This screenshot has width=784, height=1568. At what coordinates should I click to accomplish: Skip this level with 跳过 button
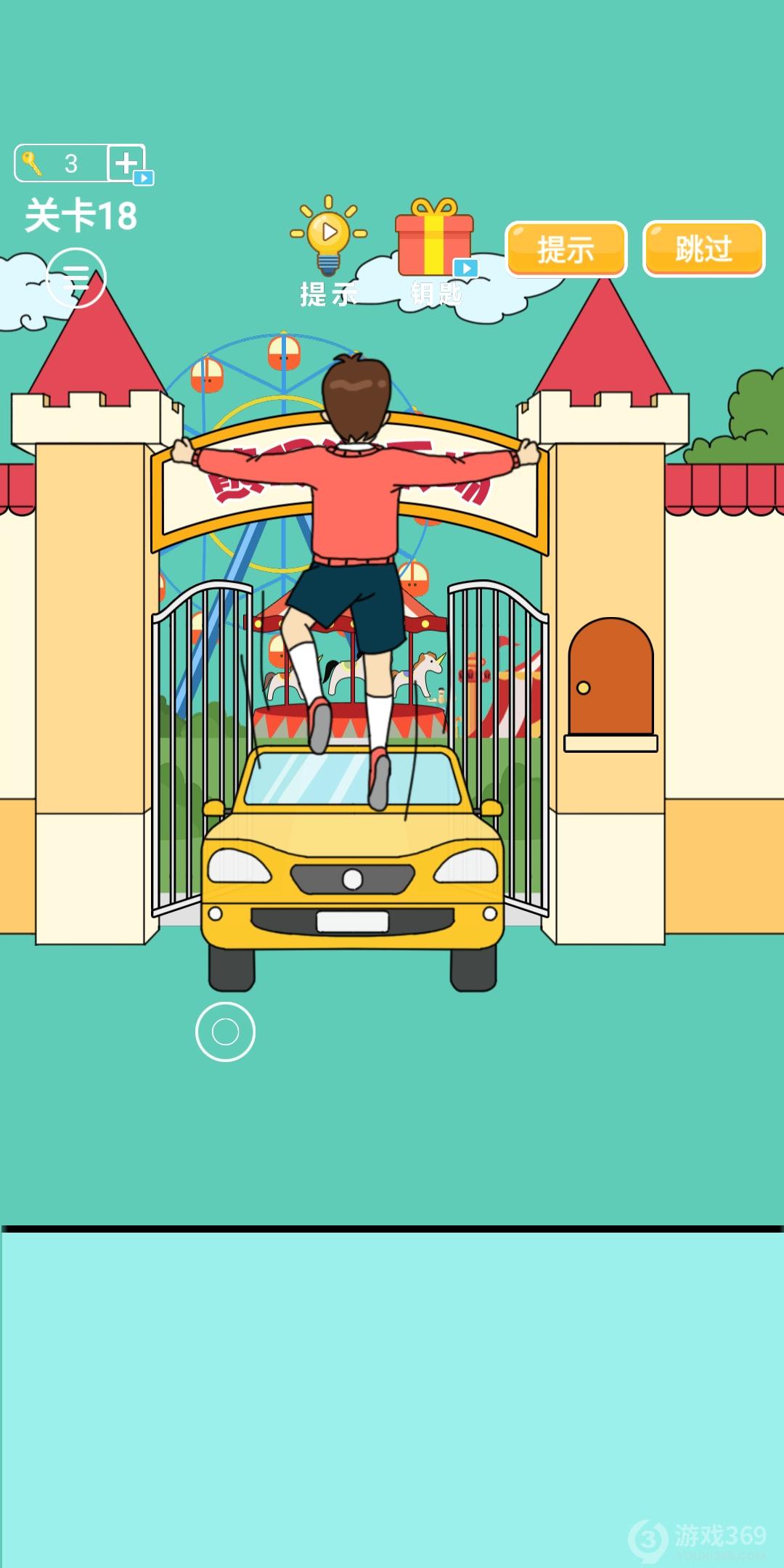click(703, 249)
